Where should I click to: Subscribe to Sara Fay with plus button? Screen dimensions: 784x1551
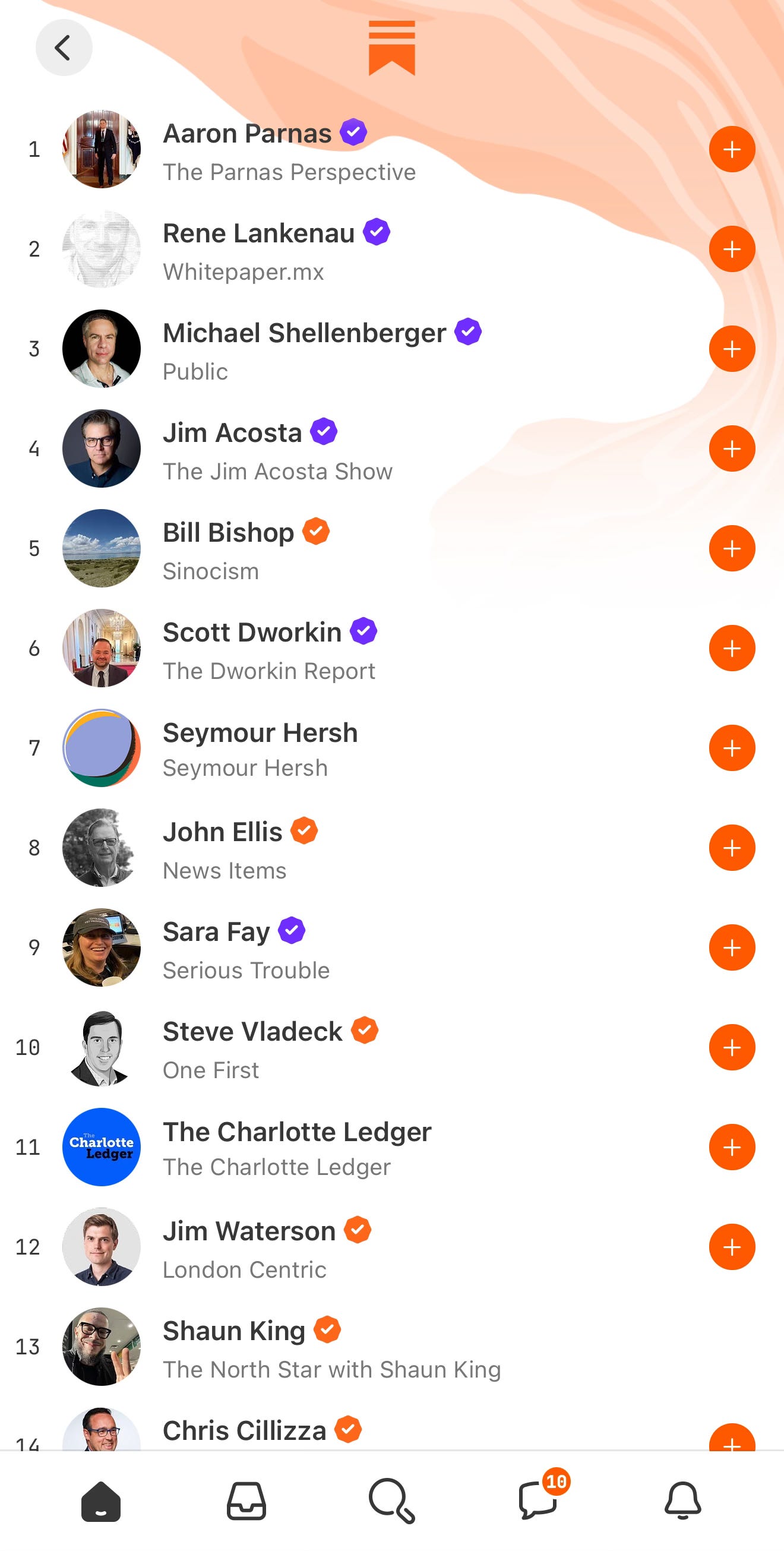[732, 947]
